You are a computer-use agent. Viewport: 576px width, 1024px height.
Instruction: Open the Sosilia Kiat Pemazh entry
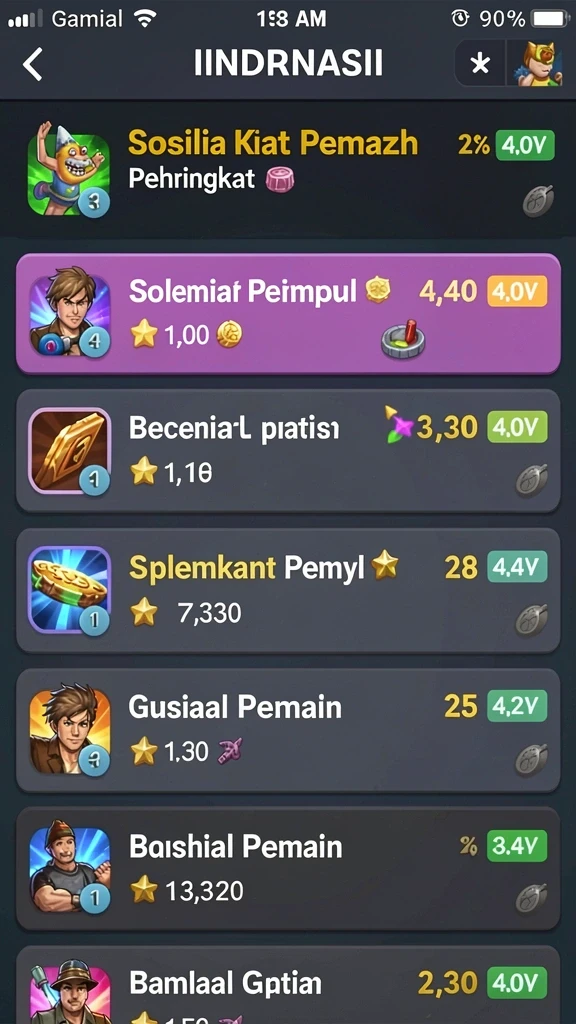[288, 171]
